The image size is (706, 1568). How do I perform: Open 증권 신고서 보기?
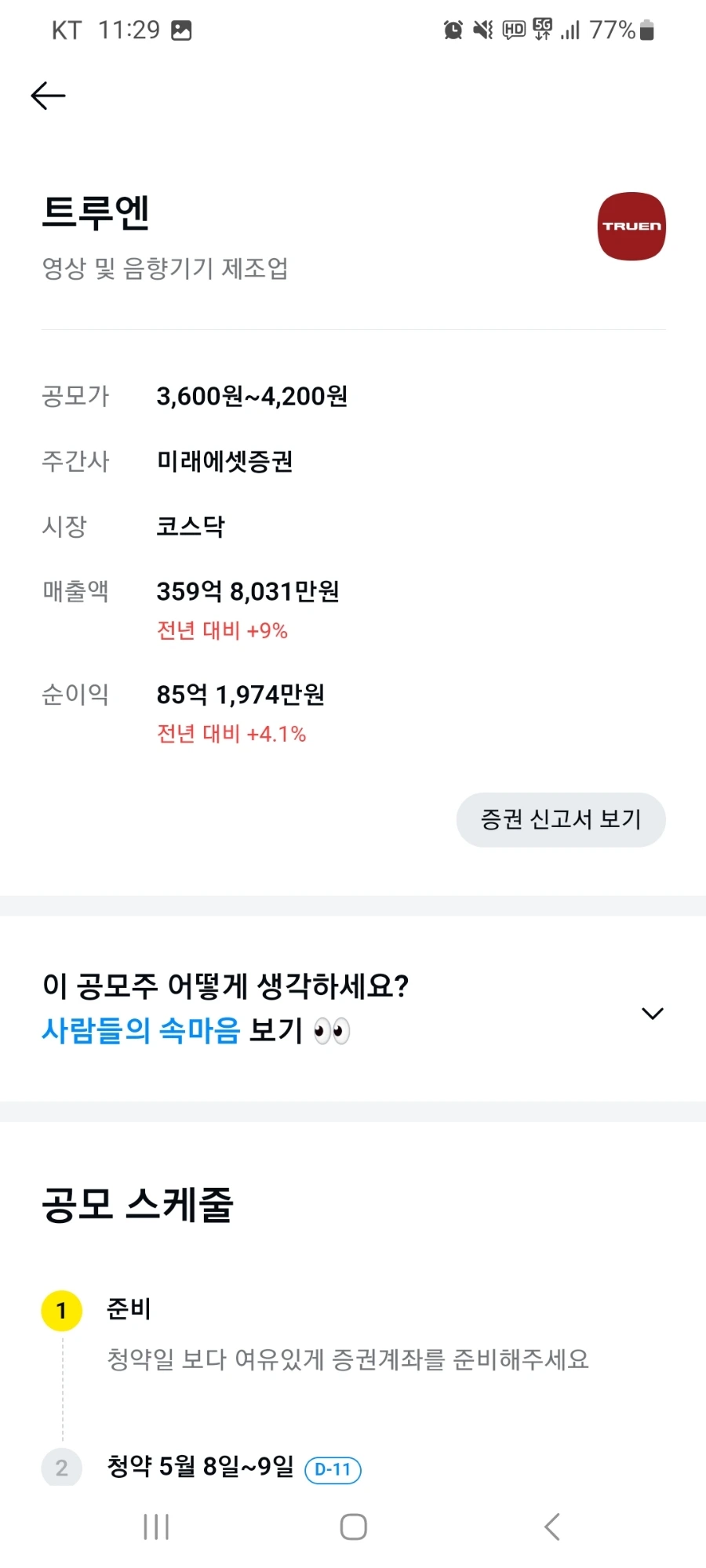point(561,819)
